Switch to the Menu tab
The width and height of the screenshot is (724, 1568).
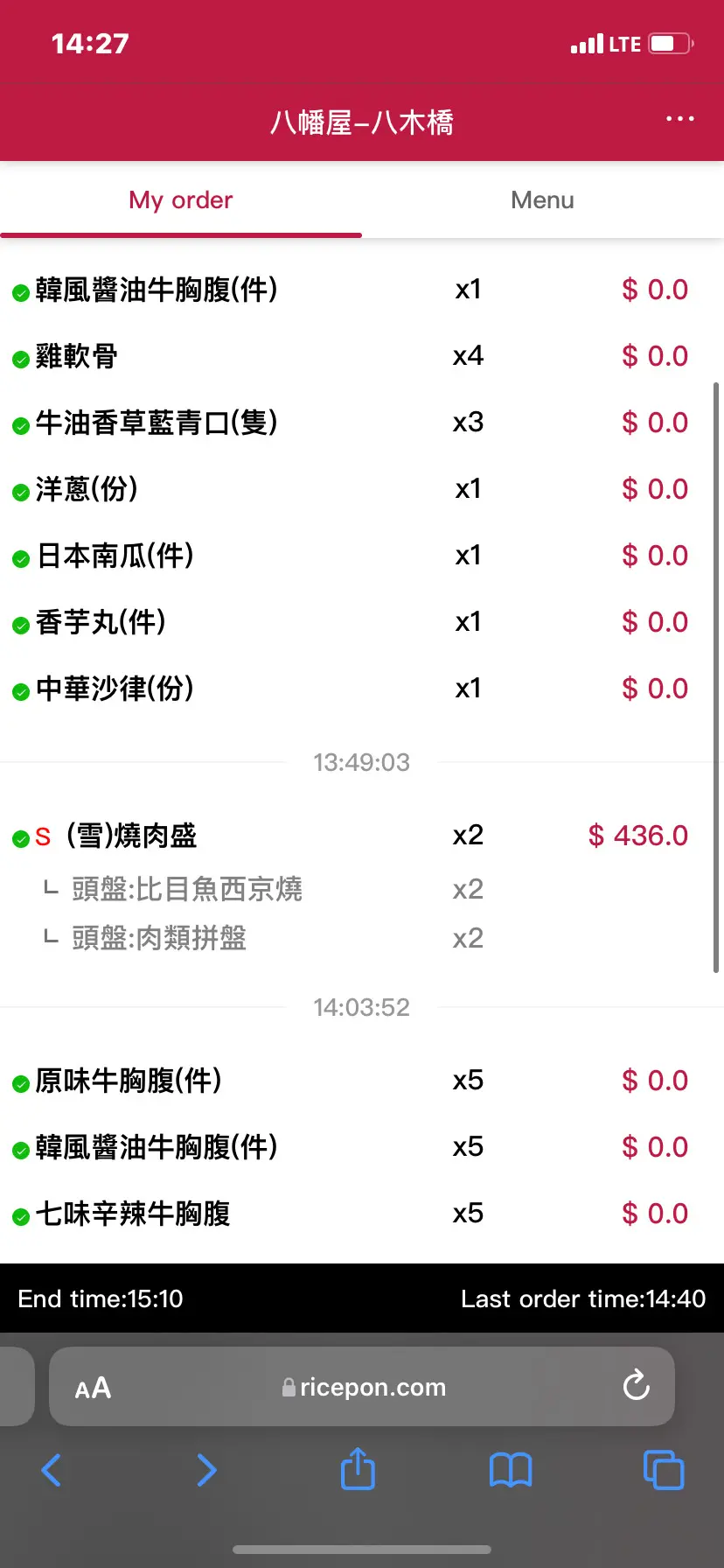tap(542, 200)
